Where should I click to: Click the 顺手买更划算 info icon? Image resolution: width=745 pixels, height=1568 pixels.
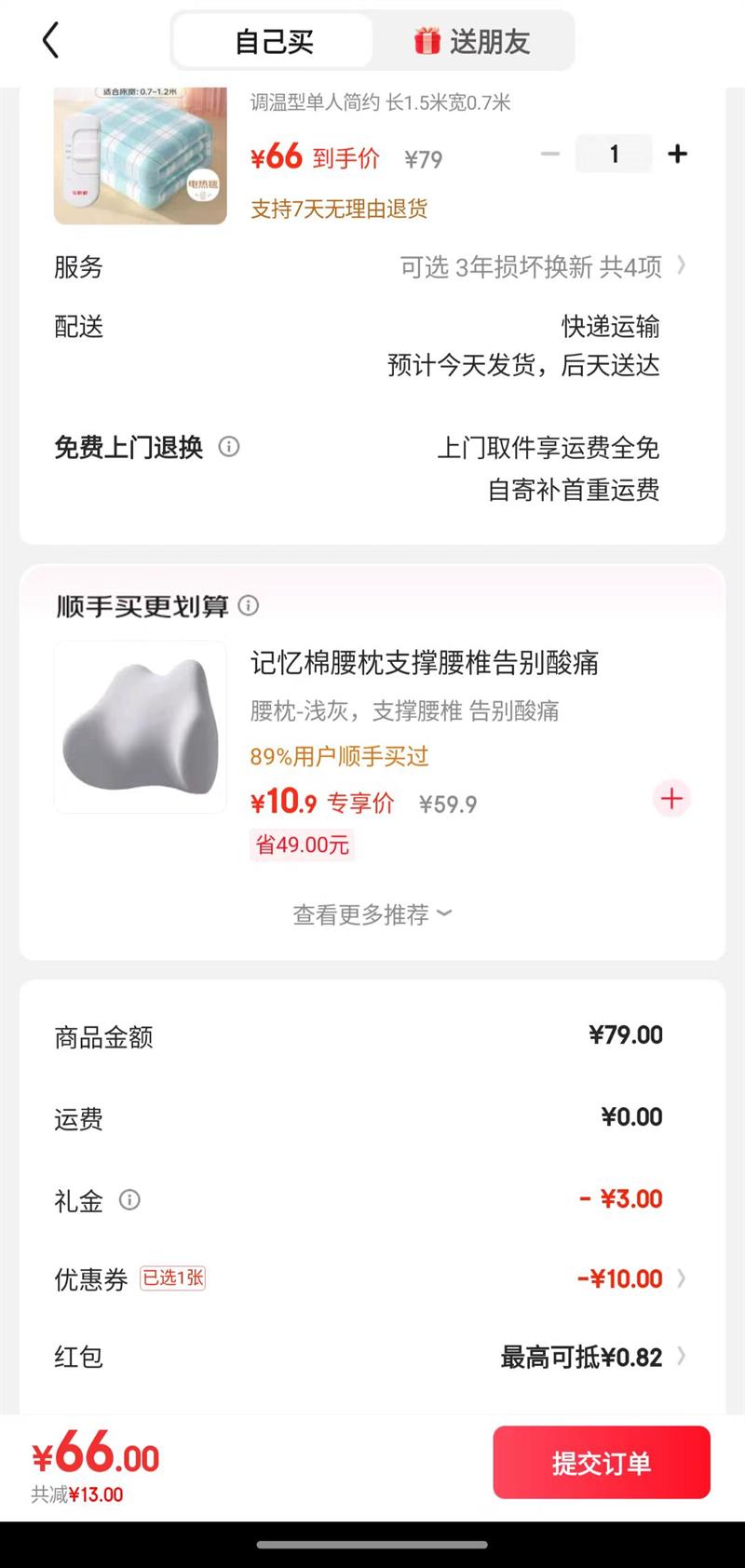tap(248, 606)
